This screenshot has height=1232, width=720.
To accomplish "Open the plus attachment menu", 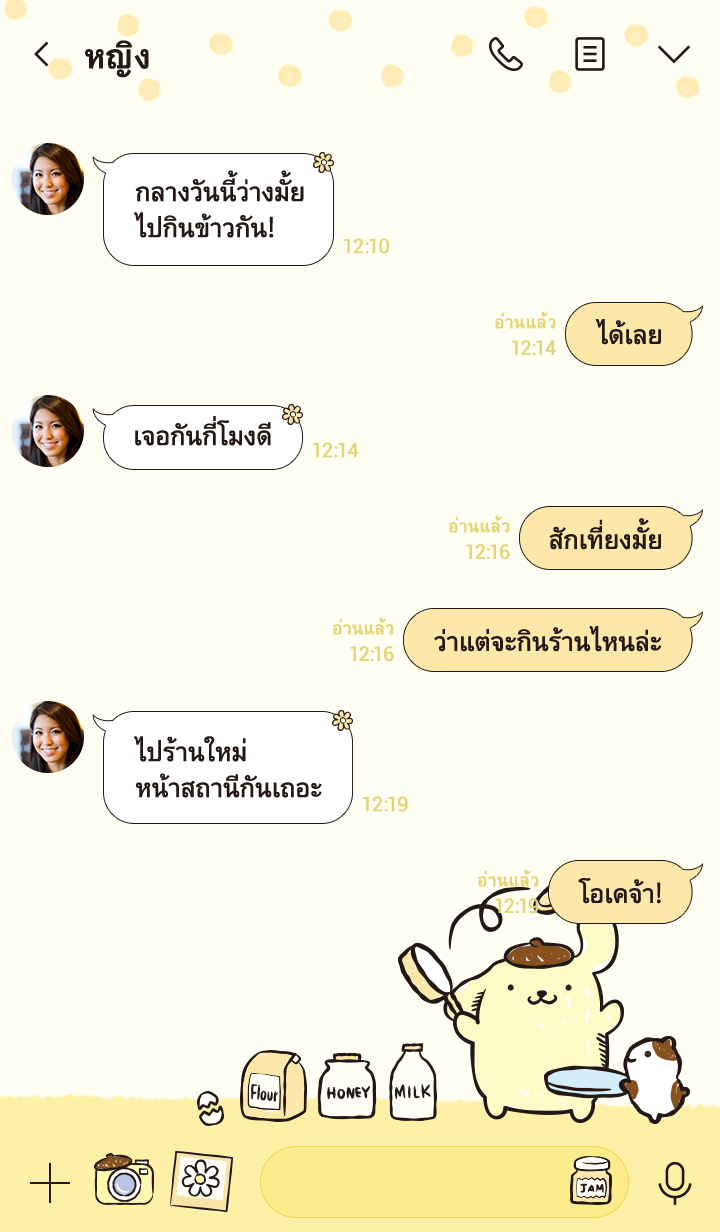I will click(x=49, y=1183).
